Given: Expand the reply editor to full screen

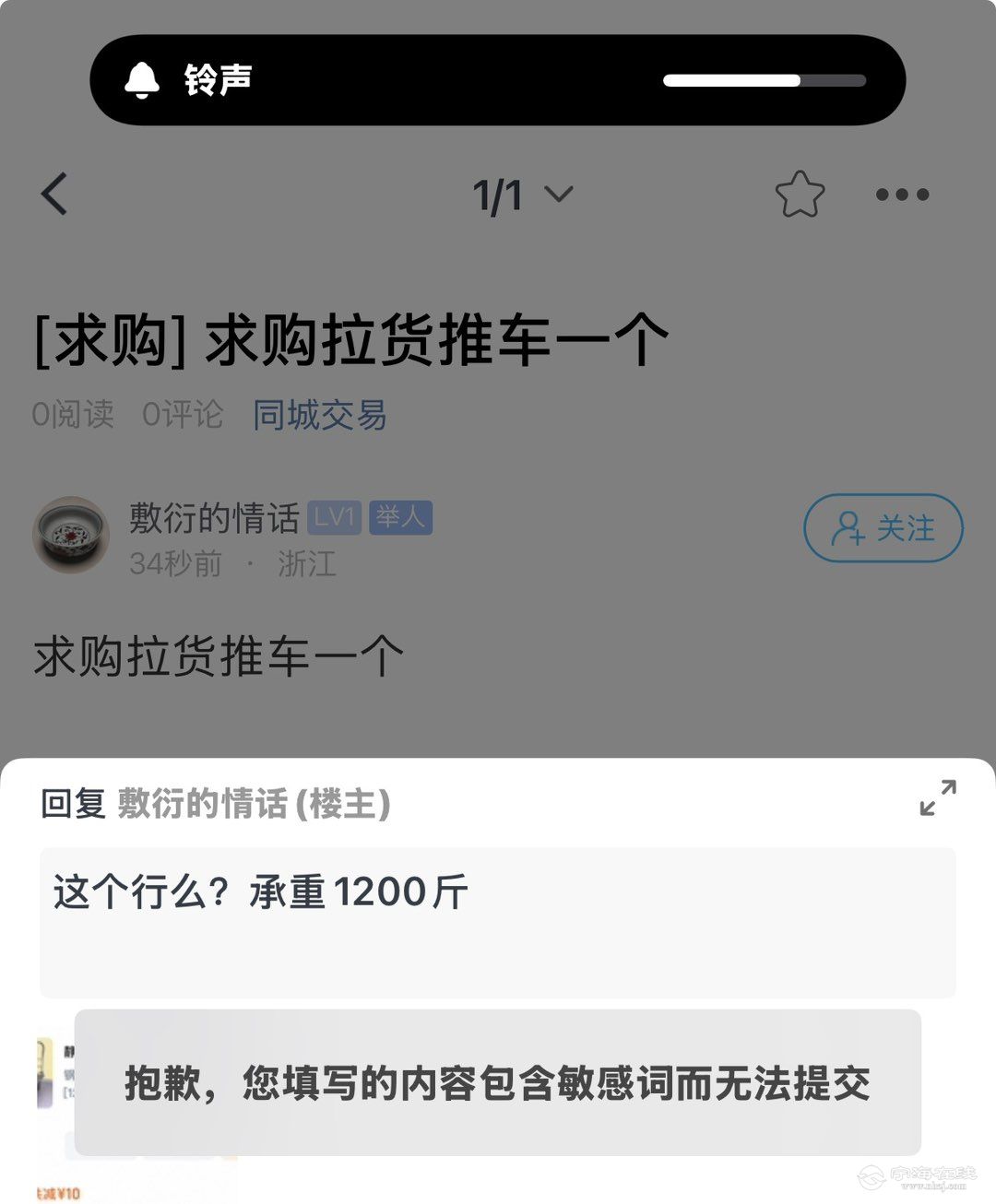Looking at the screenshot, I should pos(937,798).
